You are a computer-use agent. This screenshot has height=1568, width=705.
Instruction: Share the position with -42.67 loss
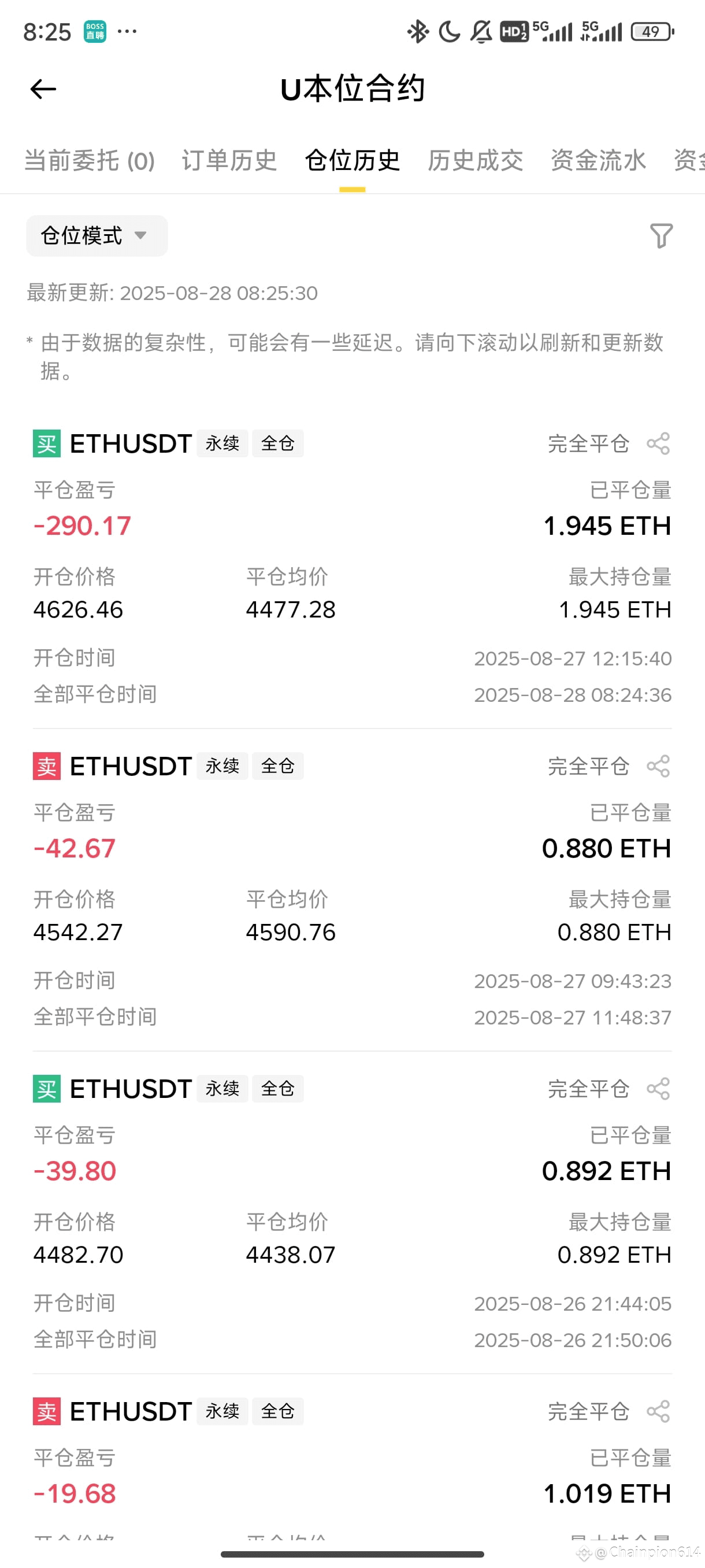coord(658,765)
